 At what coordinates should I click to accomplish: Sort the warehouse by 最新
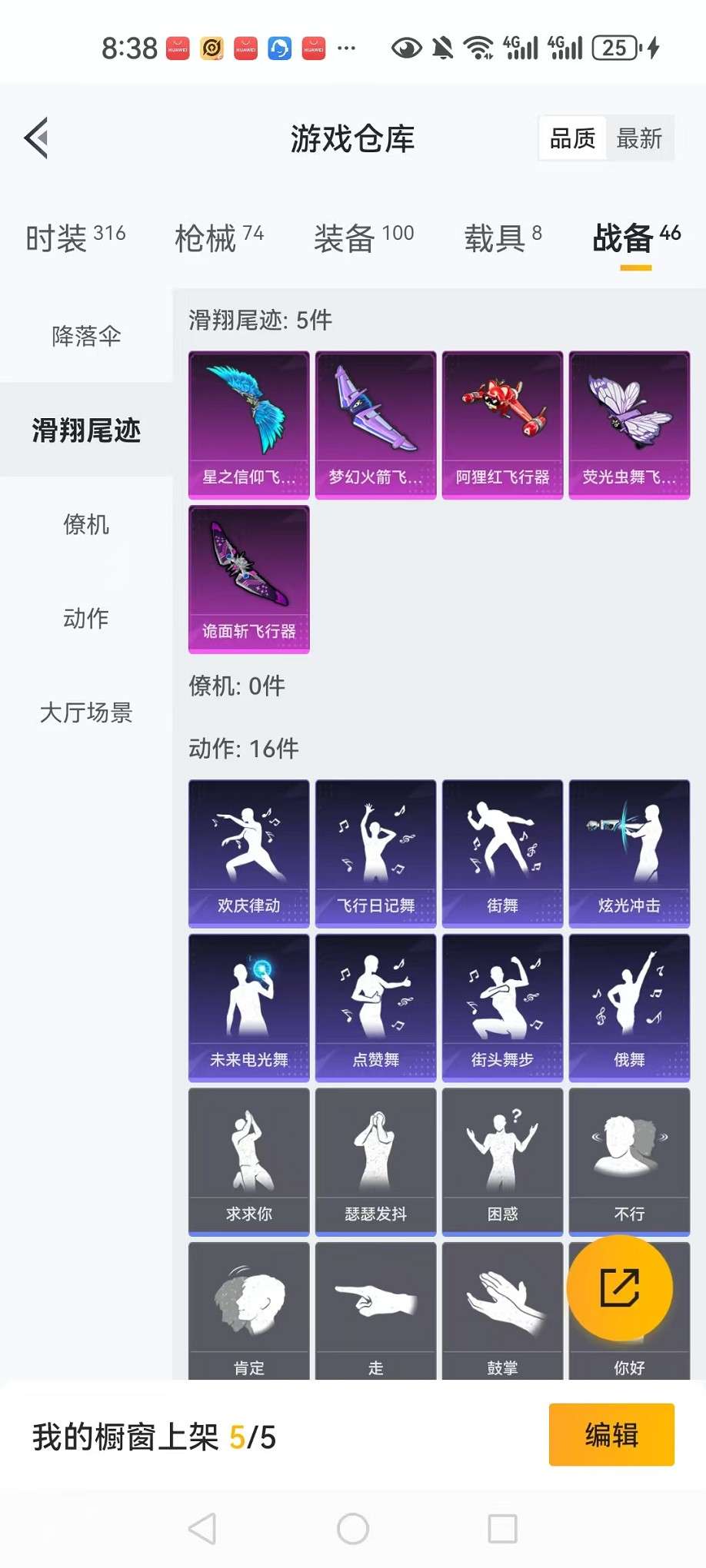(639, 138)
